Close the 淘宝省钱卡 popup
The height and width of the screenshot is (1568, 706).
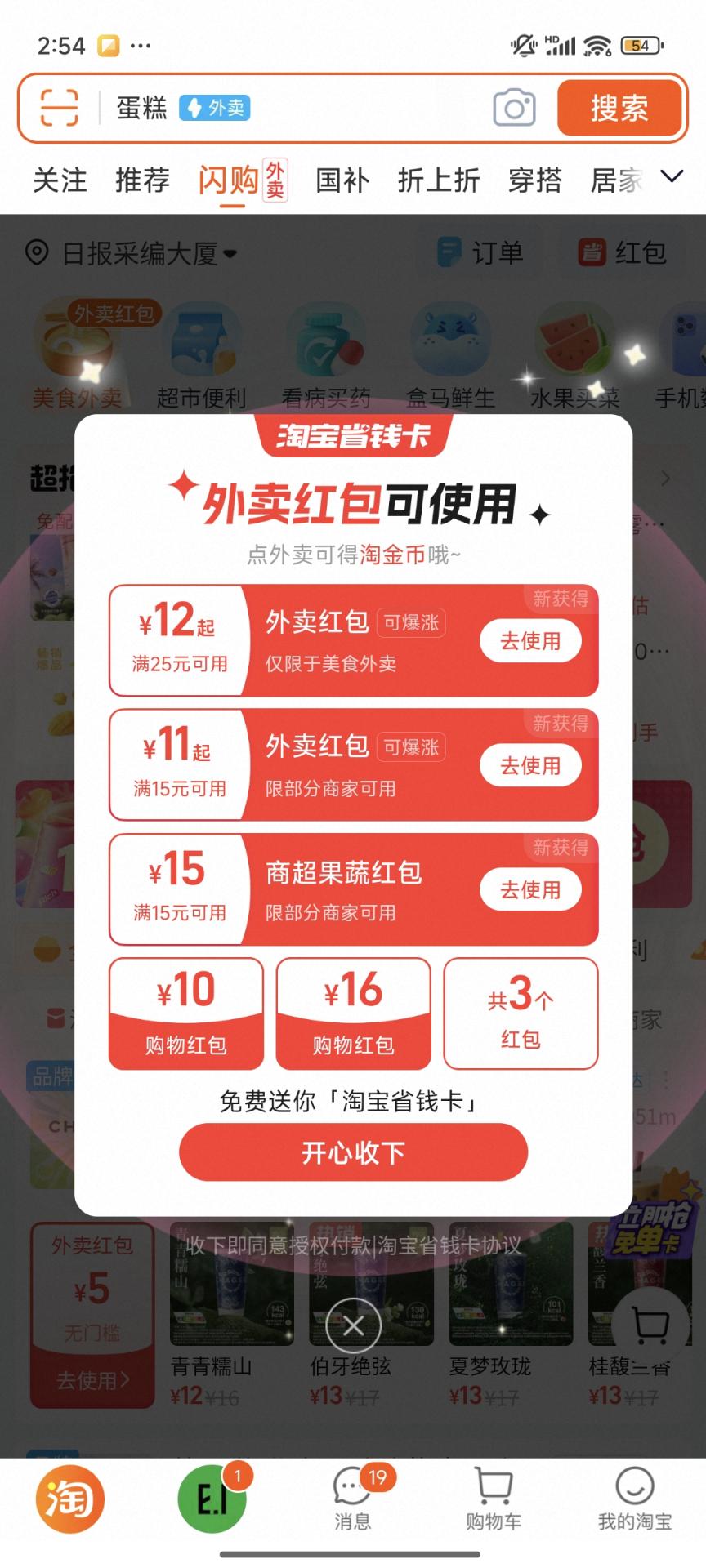353,1325
